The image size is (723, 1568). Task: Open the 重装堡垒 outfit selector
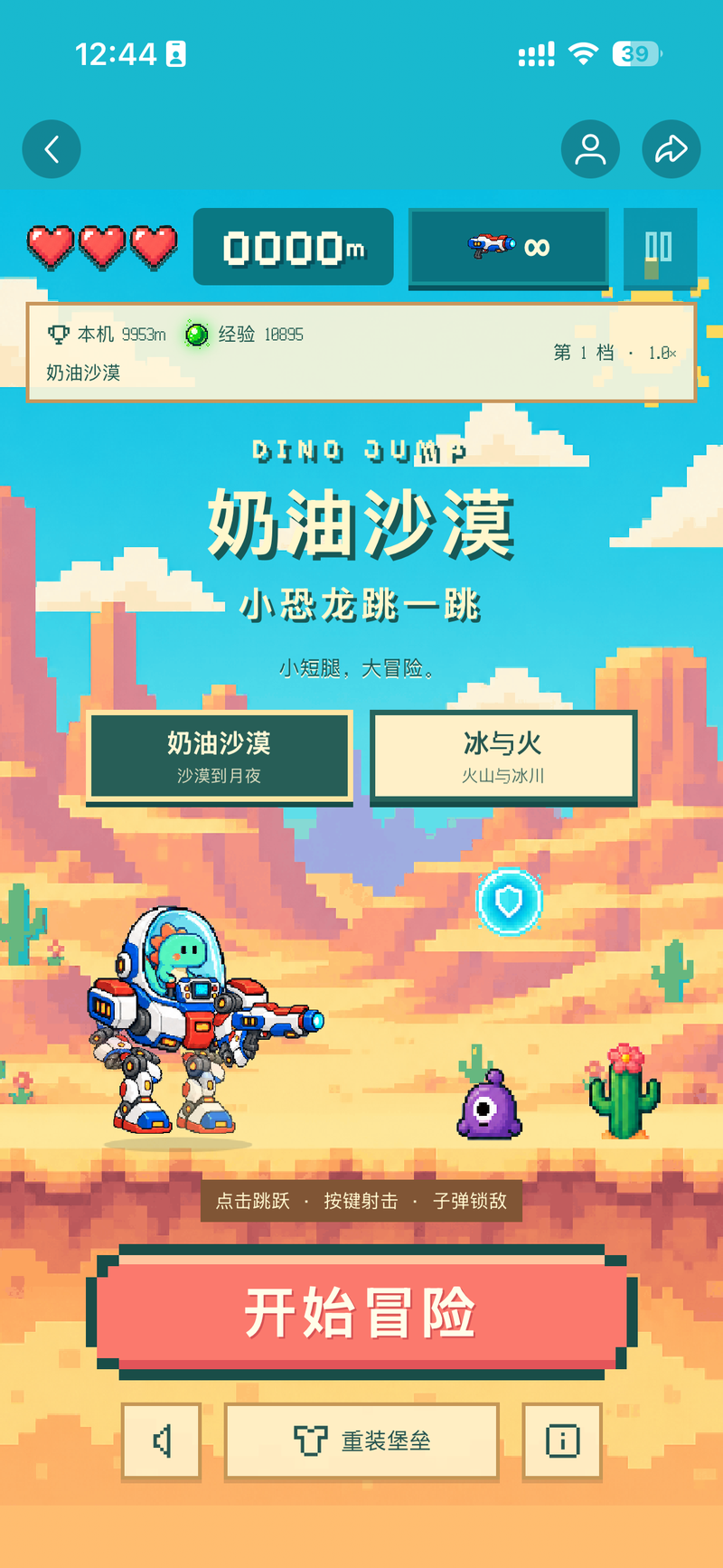[x=361, y=1440]
